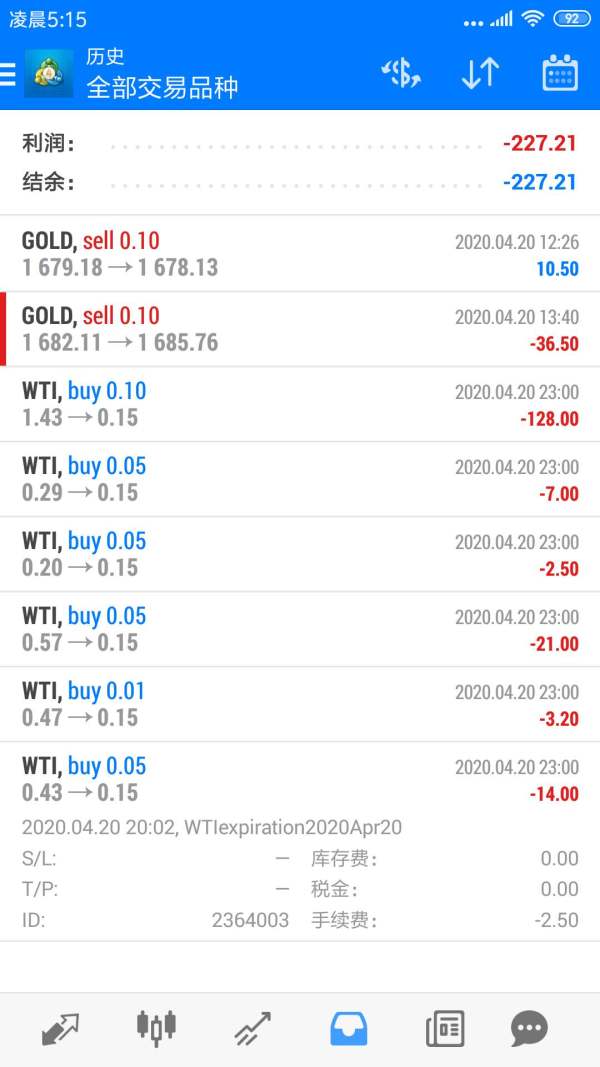The width and height of the screenshot is (600, 1067).
Task: Open the calendar date range picker
Action: 560,73
